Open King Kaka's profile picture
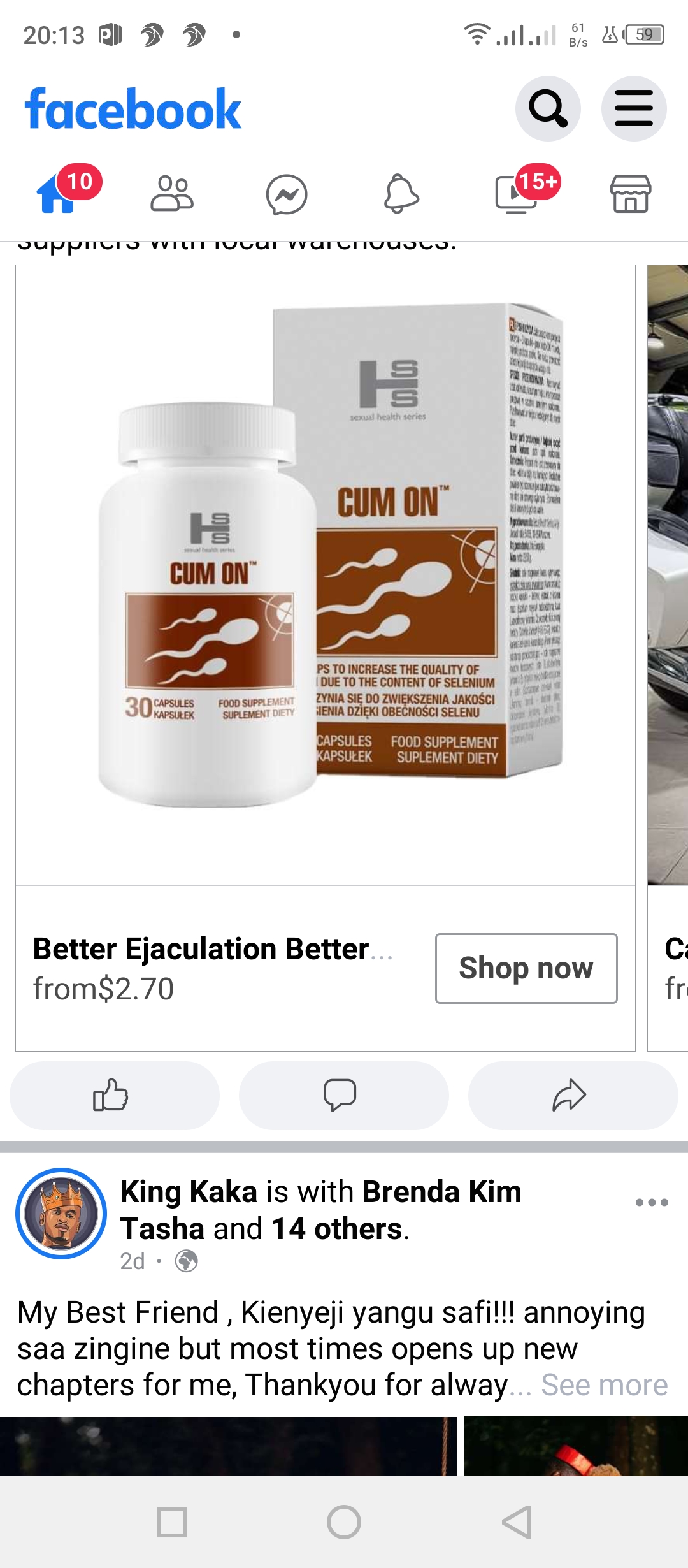Screen dimensions: 688x1568 [x=61, y=1214]
